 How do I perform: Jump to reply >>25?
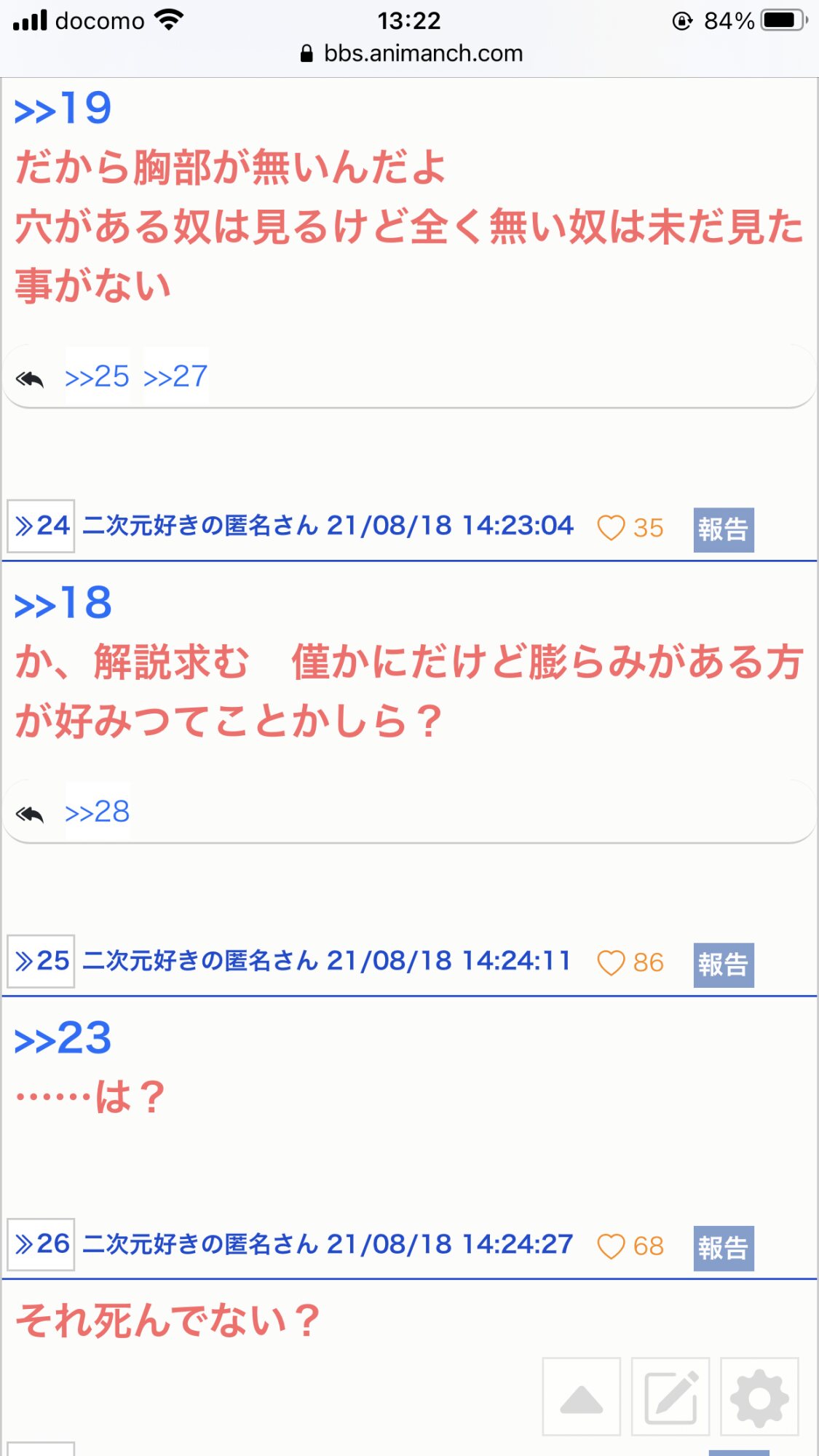click(97, 376)
